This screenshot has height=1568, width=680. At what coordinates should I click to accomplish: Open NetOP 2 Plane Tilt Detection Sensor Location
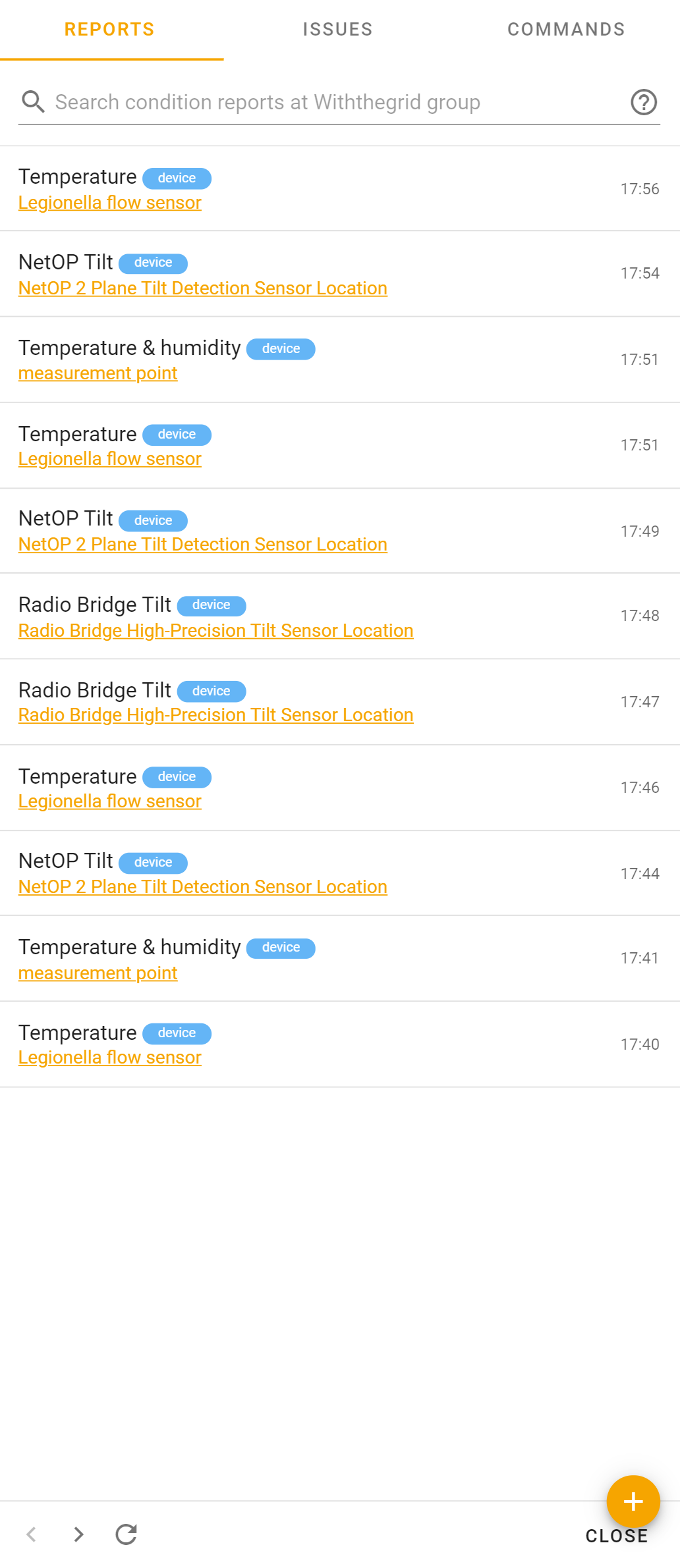tap(202, 288)
